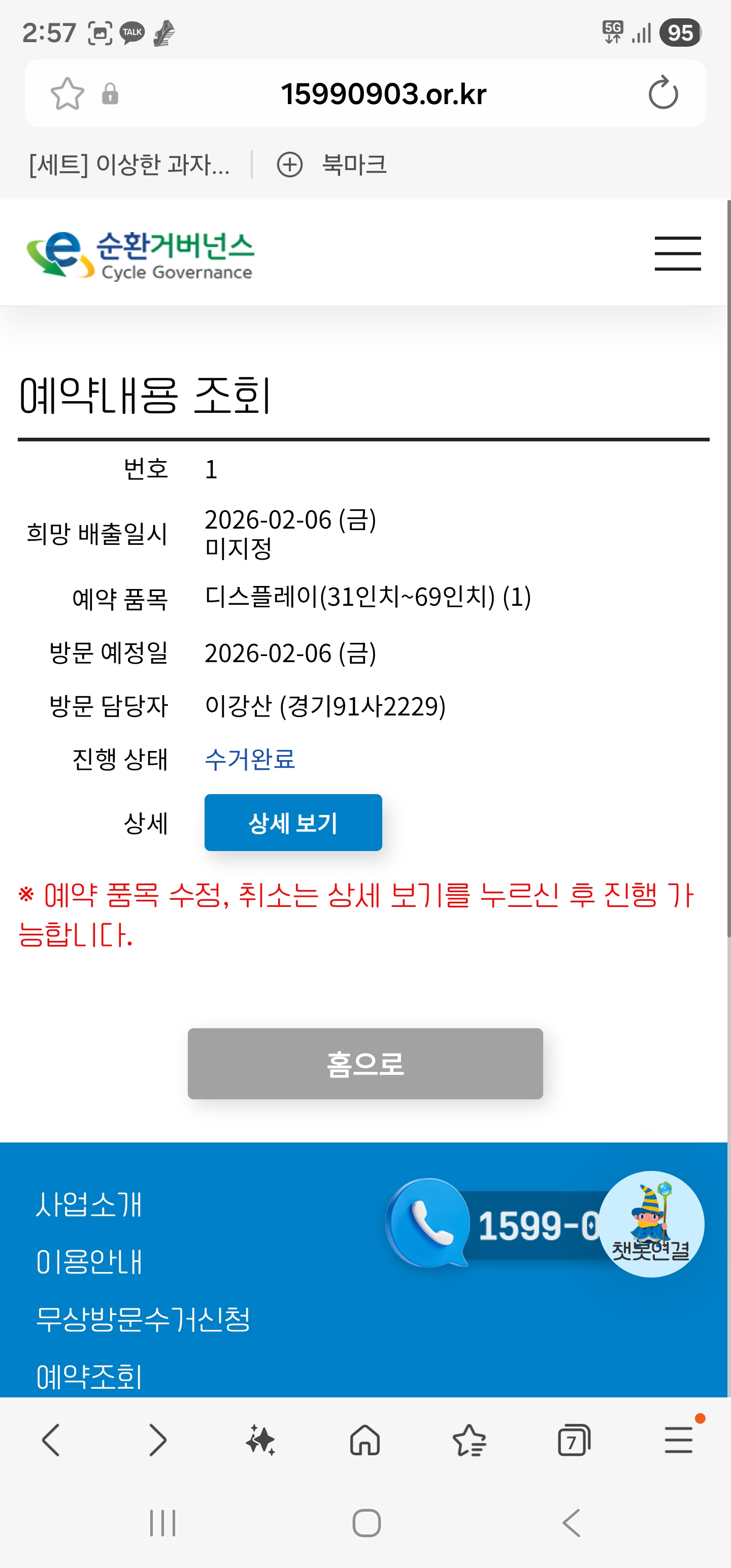Screen dimensions: 731x1568
Task: Open recent apps from the navigation bar
Action: (x=162, y=1523)
